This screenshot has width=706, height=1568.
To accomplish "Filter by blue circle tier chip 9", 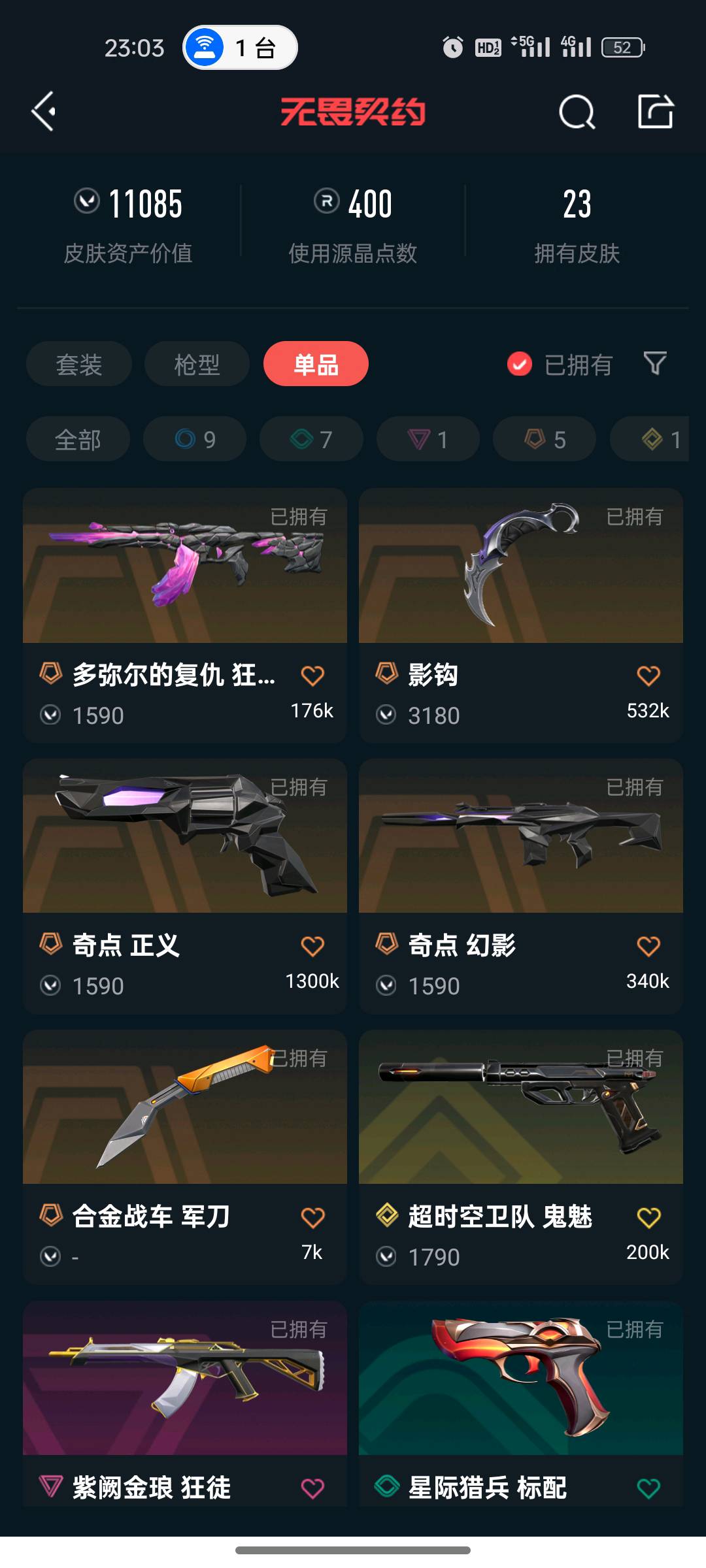I will coord(195,439).
